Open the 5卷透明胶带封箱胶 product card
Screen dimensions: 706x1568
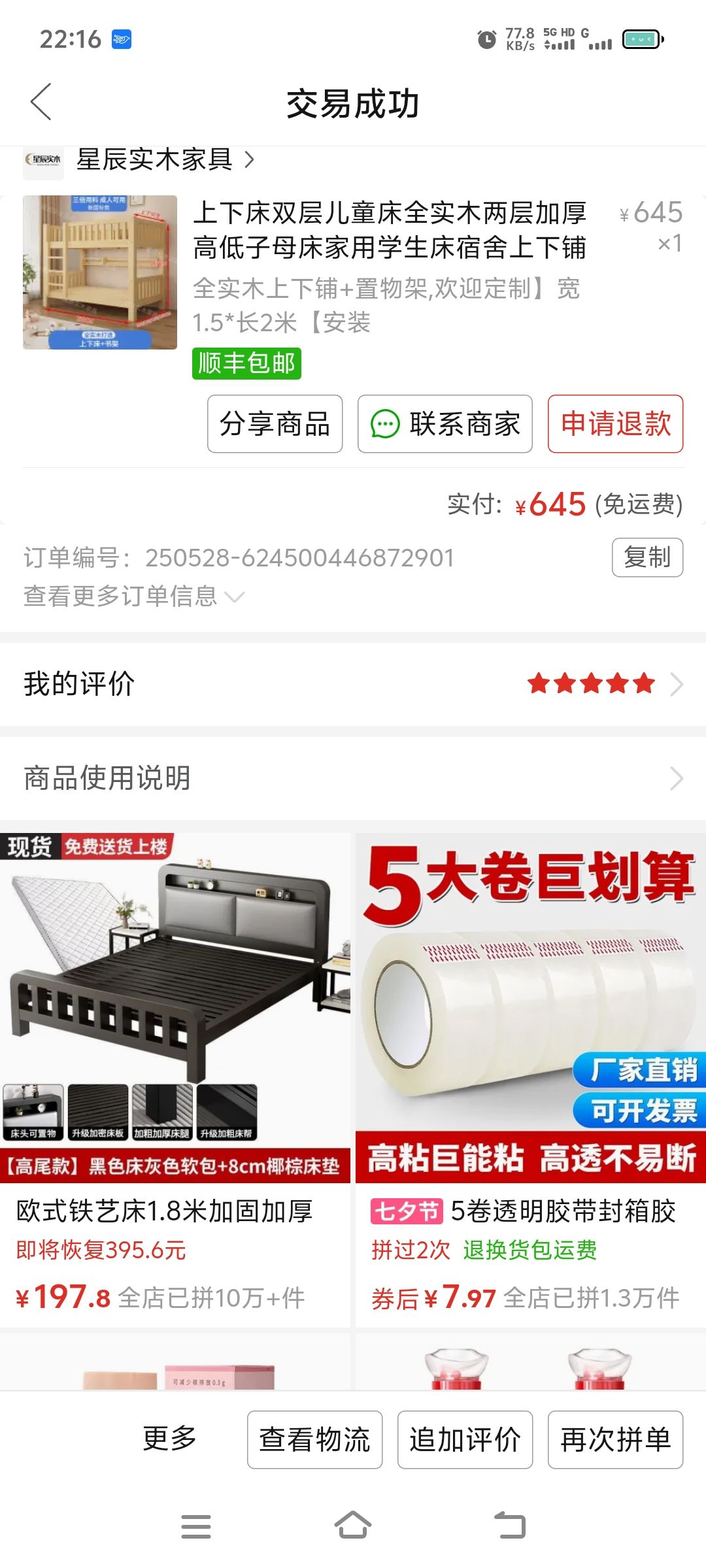(531, 1079)
